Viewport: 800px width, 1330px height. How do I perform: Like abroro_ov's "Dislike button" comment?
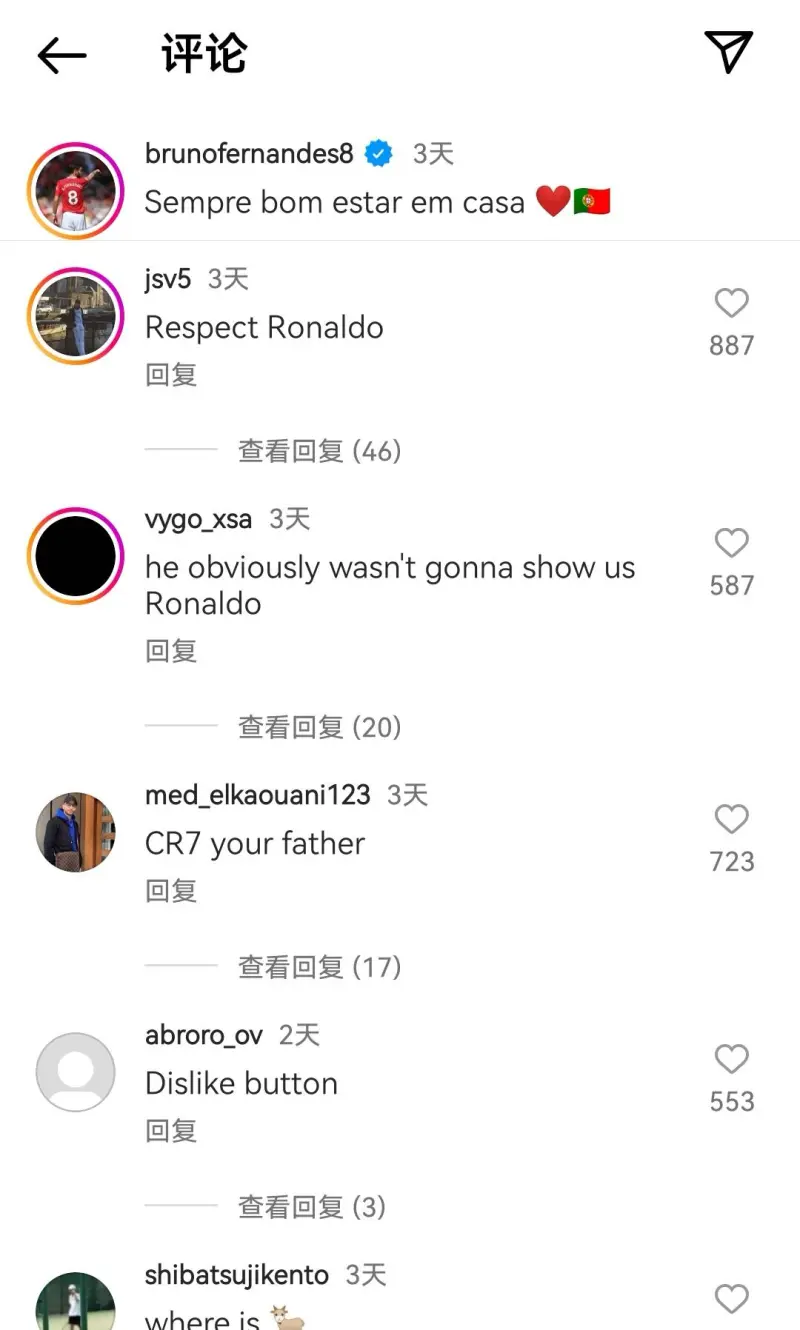[x=731, y=1059]
